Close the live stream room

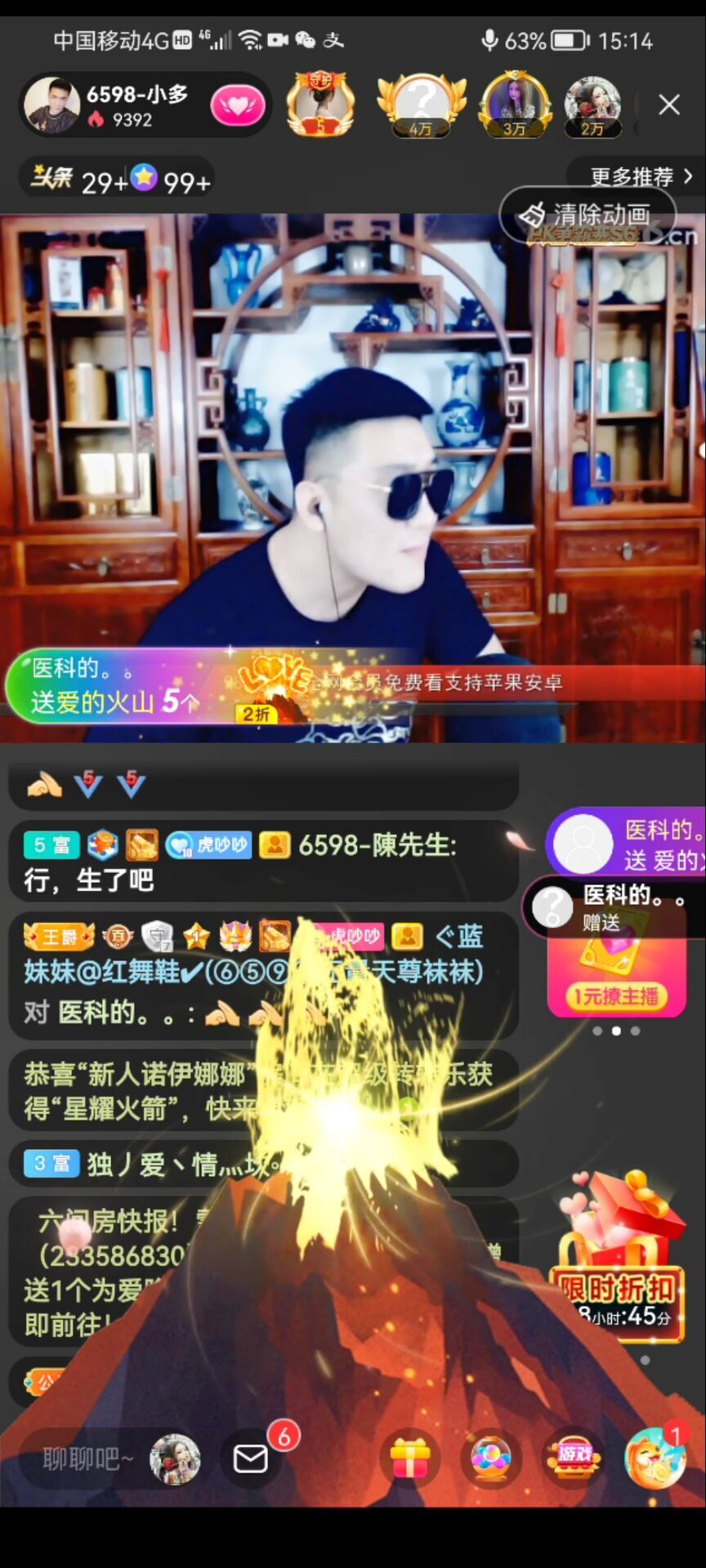[x=669, y=105]
